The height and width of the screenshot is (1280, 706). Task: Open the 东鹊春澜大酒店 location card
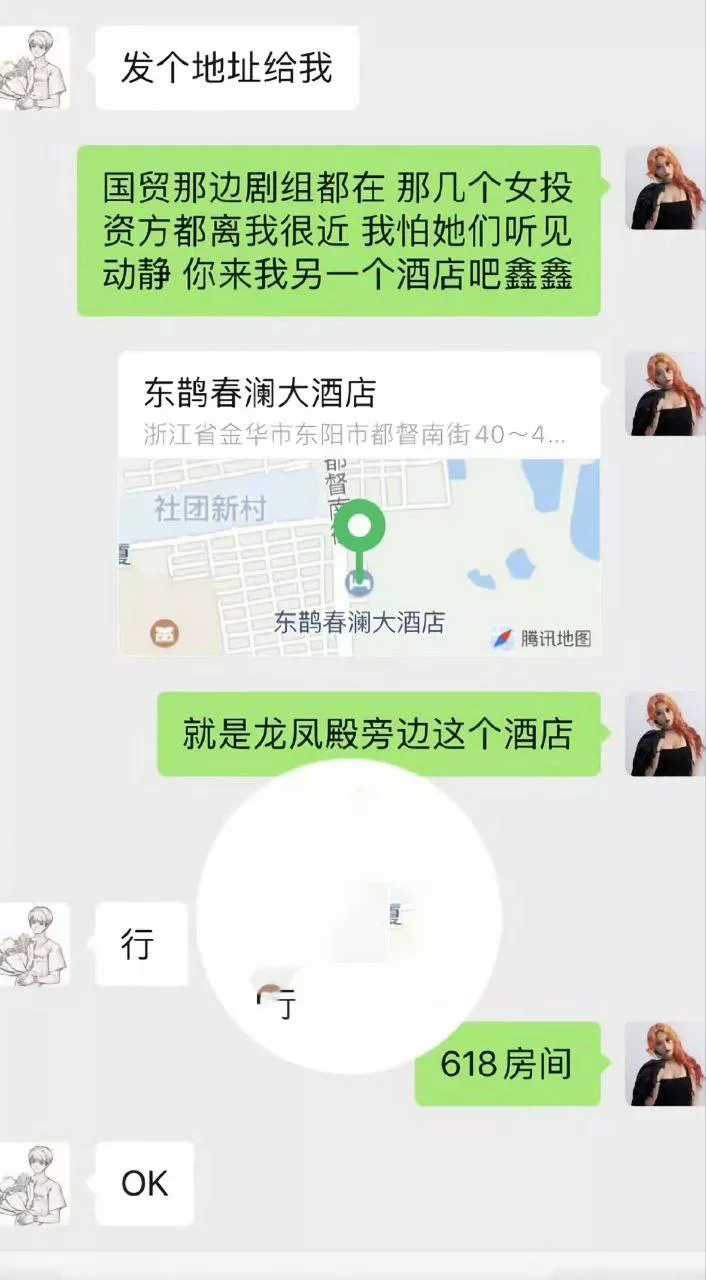point(360,503)
